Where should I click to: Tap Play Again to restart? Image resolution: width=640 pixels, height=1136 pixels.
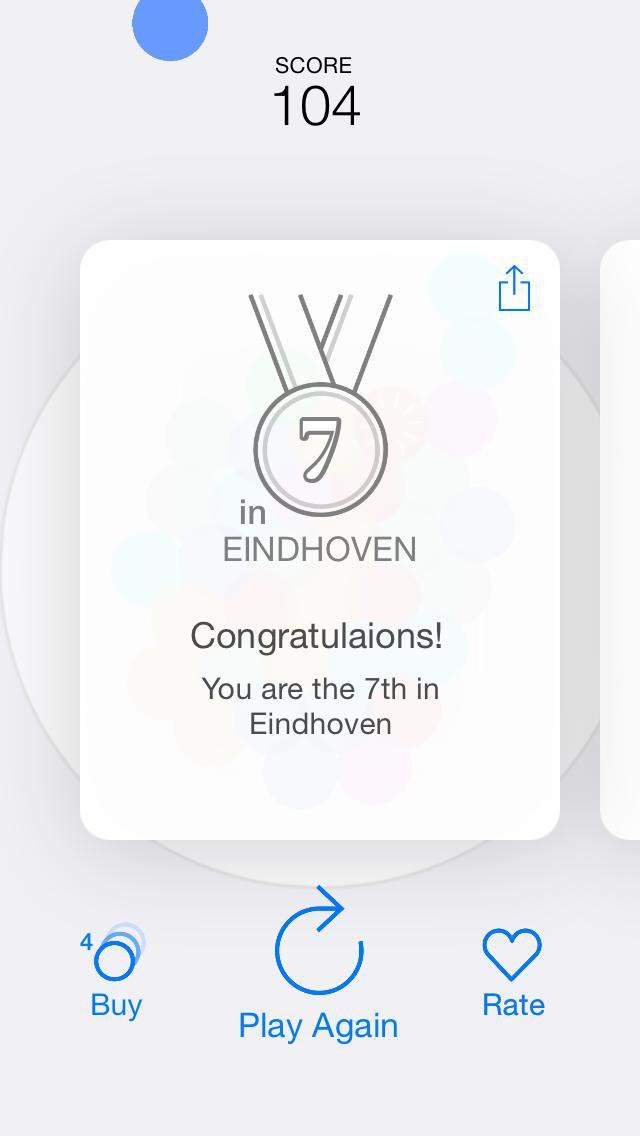pos(318,964)
